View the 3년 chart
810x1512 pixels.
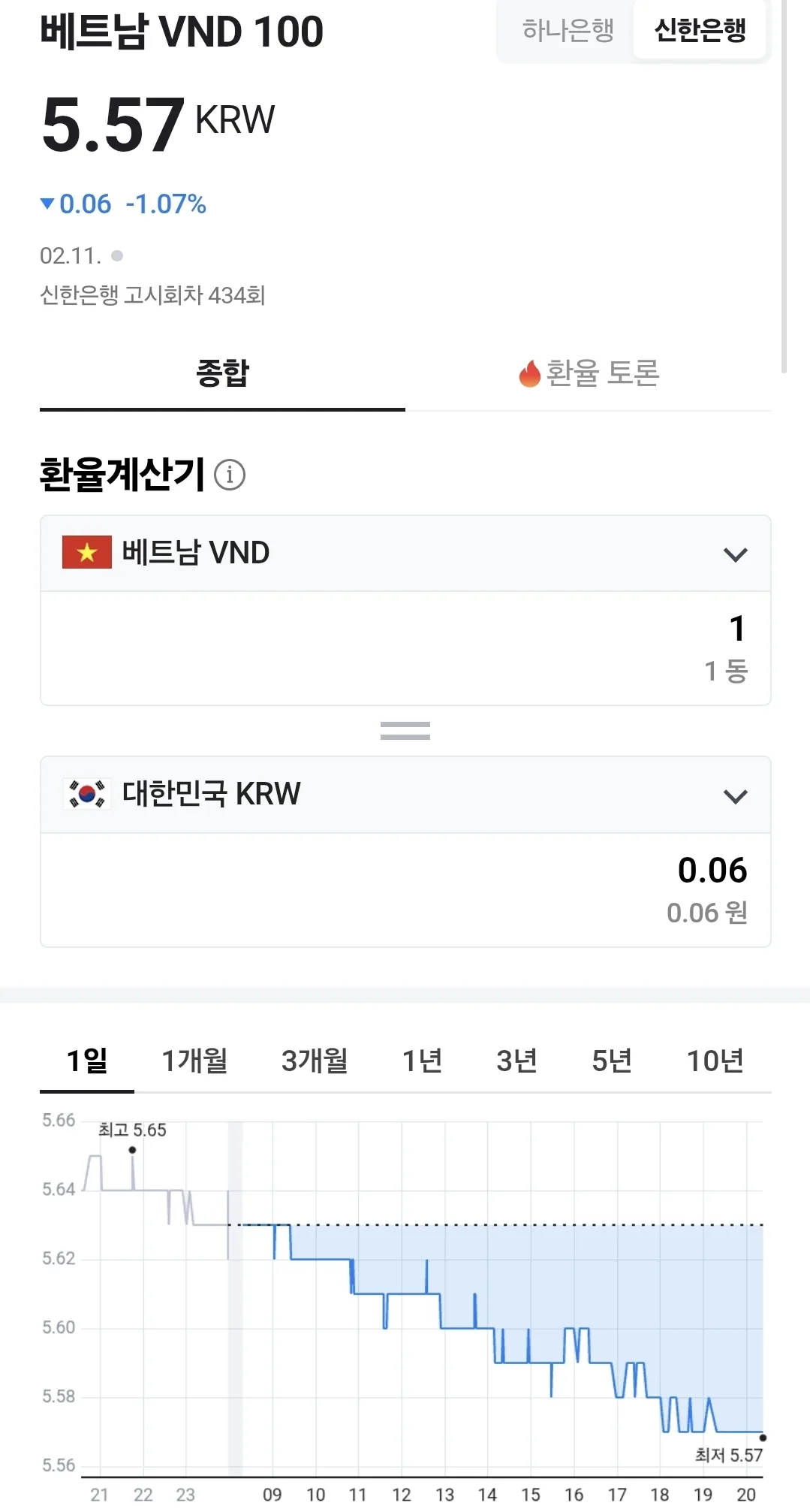(516, 1061)
